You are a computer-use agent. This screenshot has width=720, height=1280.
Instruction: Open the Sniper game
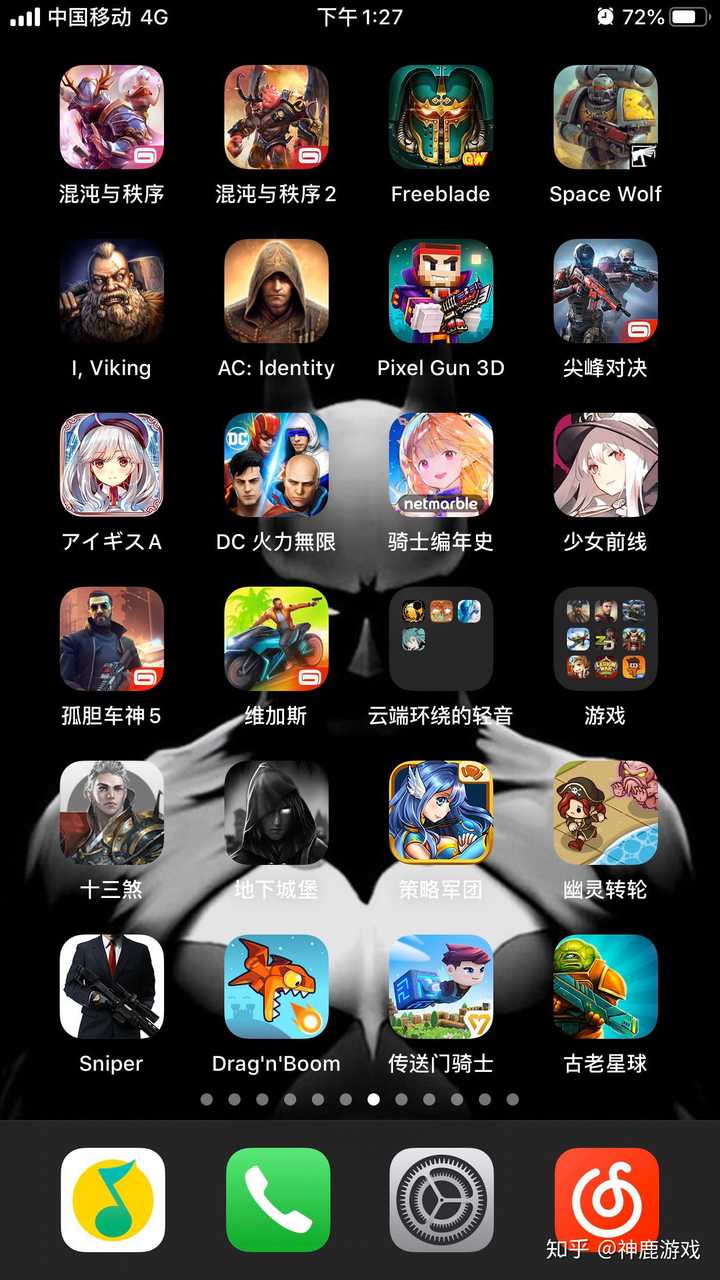[x=111, y=985]
